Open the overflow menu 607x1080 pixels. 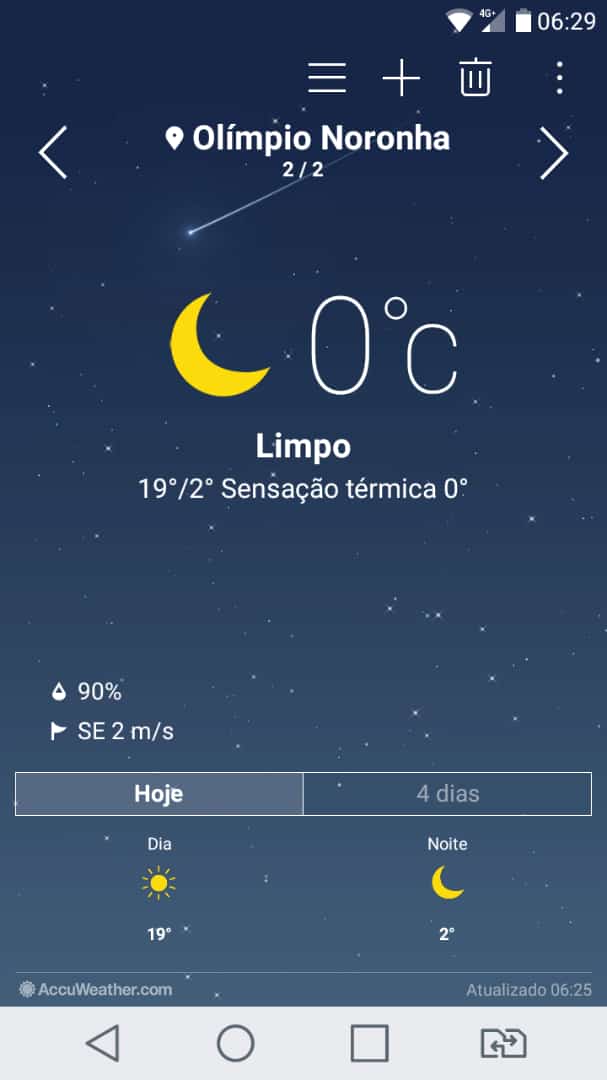click(559, 77)
